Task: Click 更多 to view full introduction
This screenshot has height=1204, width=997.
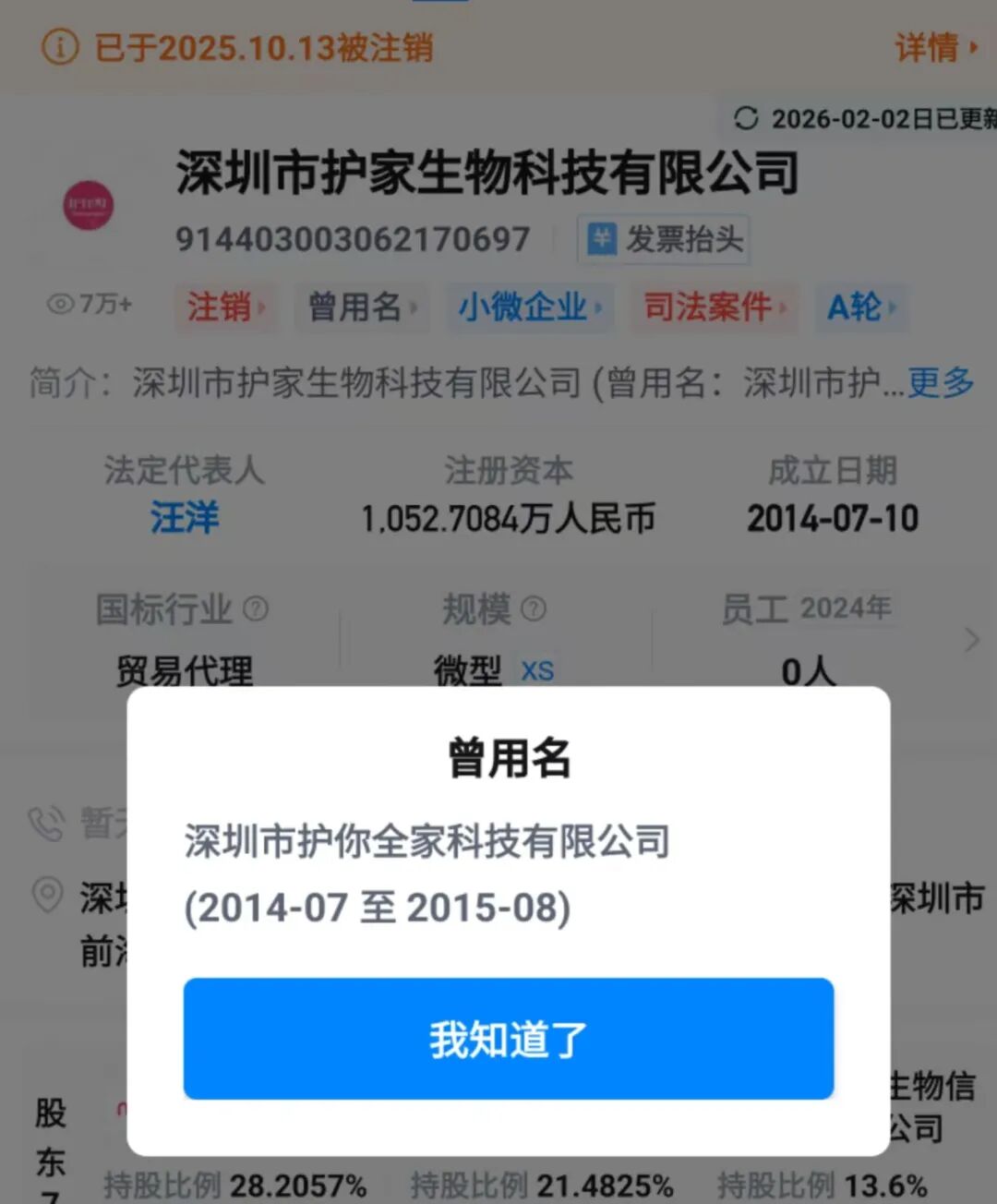Action: (x=939, y=383)
